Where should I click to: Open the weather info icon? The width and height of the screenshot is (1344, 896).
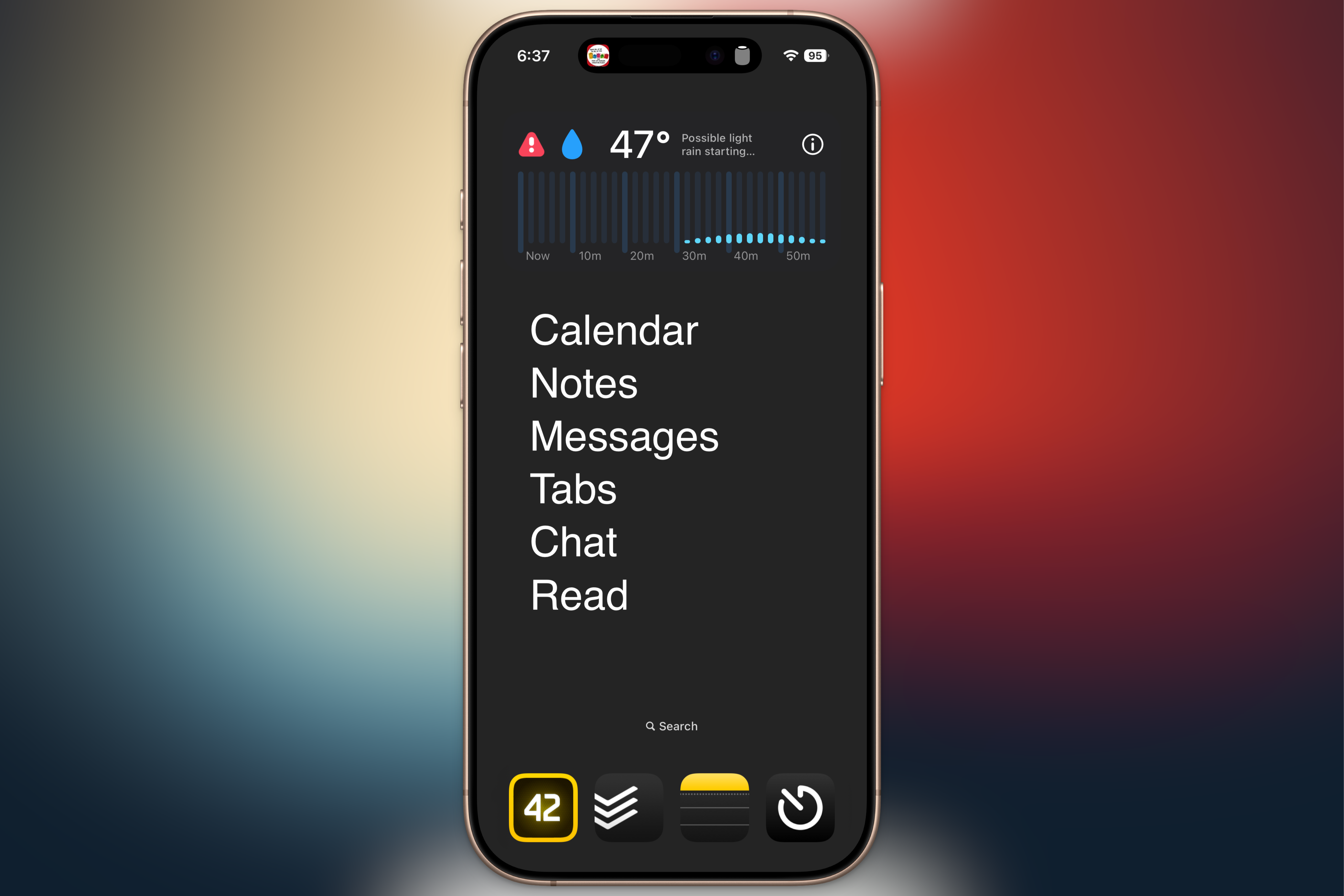812,145
